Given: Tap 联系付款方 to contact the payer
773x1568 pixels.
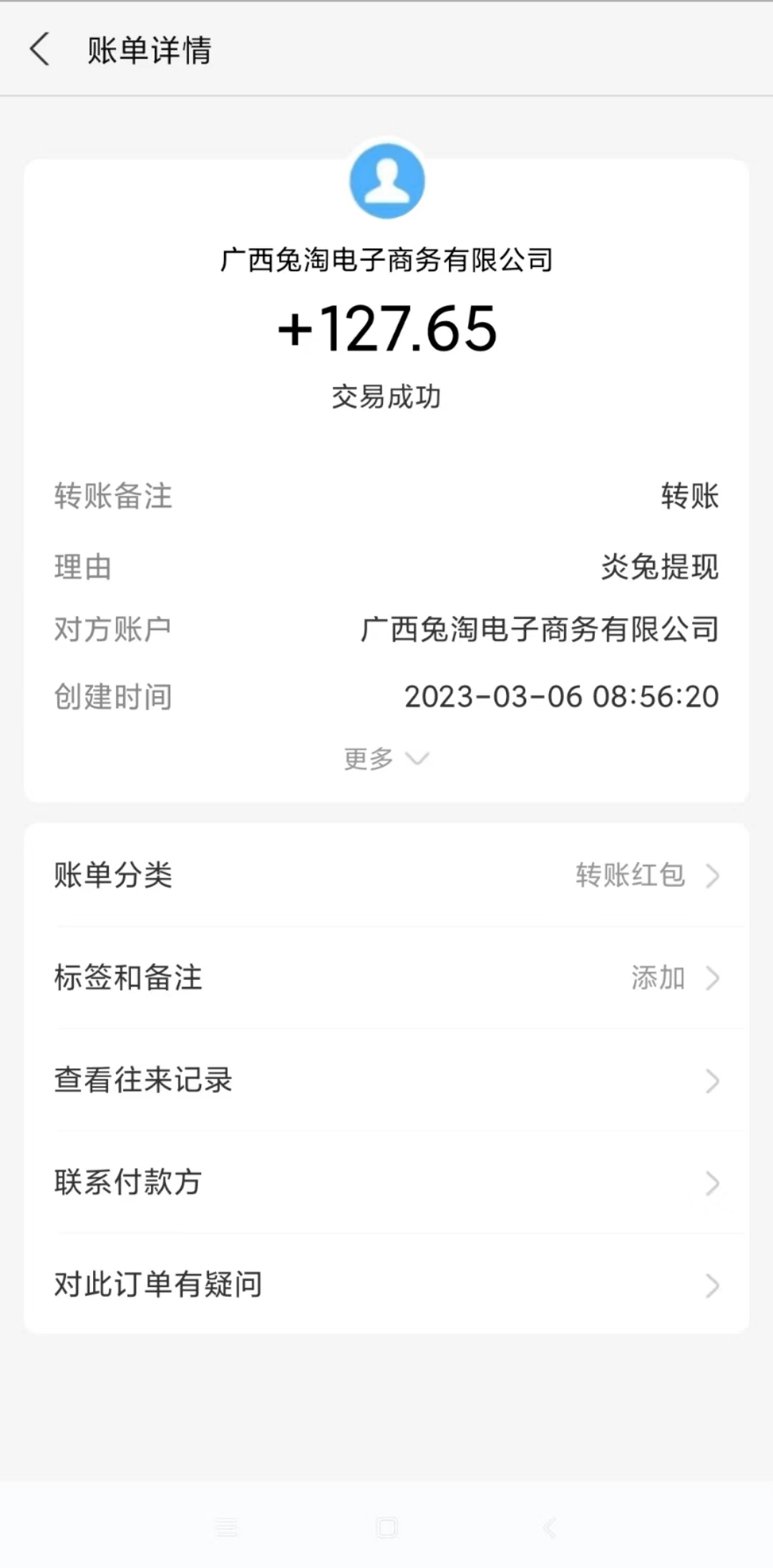Looking at the screenshot, I should [x=128, y=1182].
